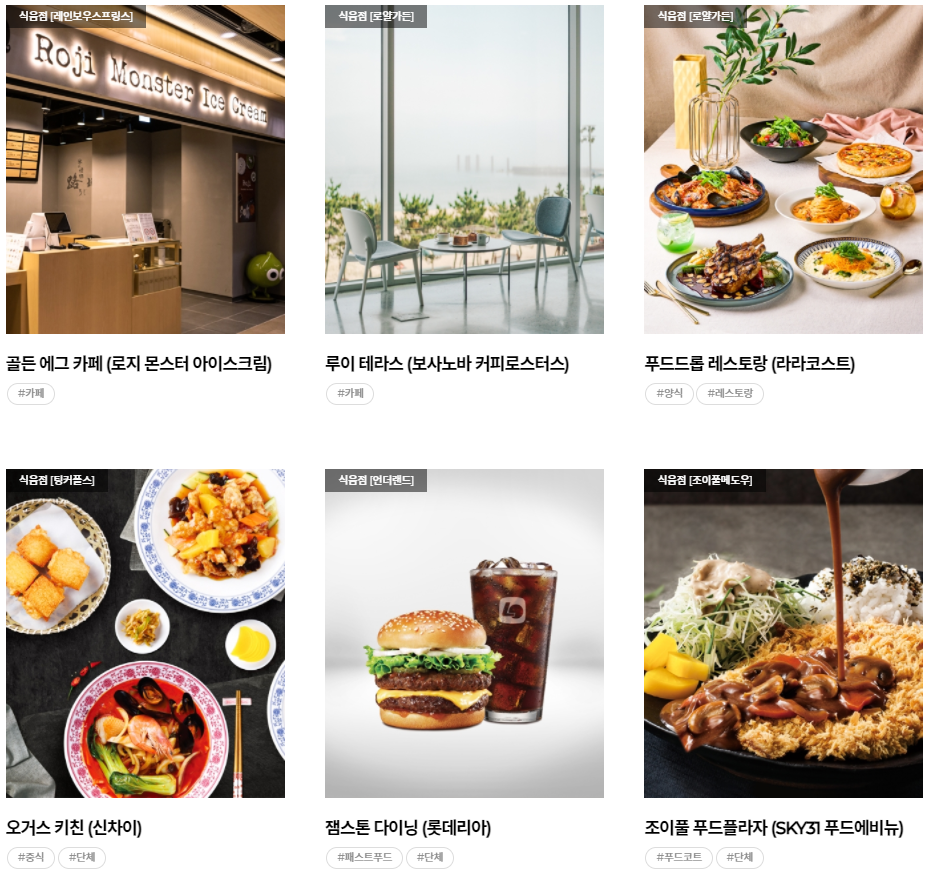
Task: Tap the #중식 tag chip
Action: [x=31, y=858]
